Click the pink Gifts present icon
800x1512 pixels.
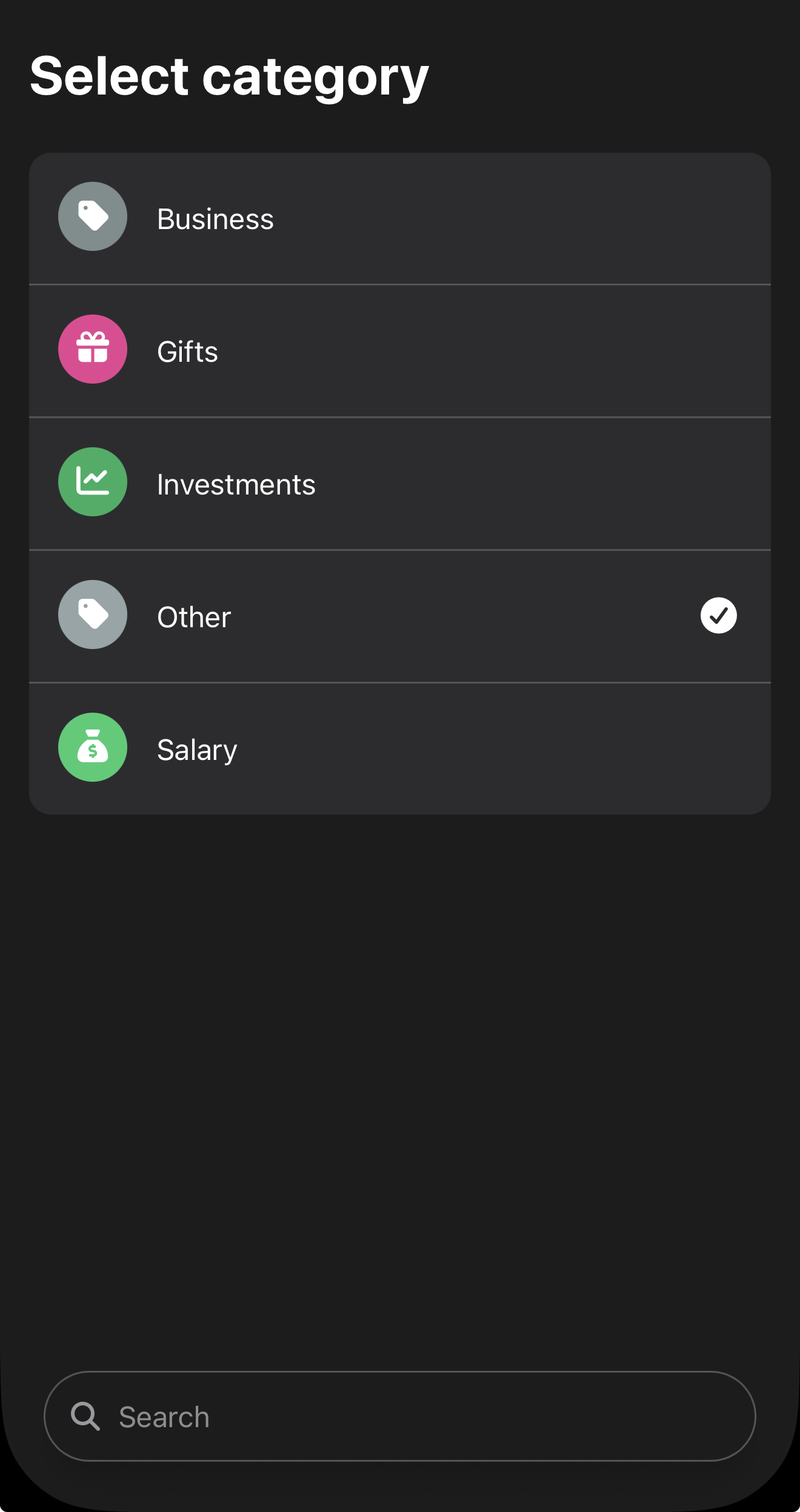tap(92, 349)
